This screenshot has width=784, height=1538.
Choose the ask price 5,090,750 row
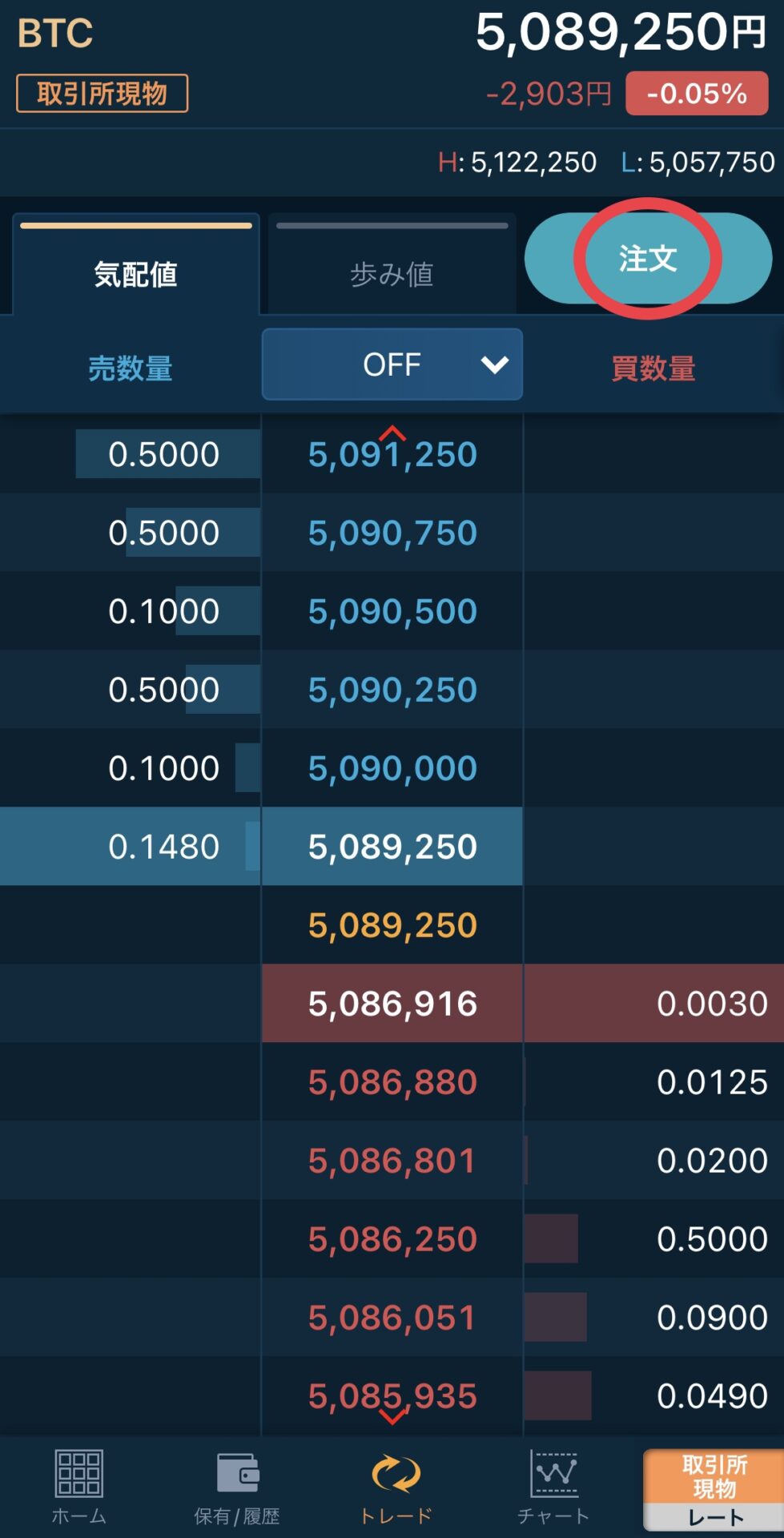[x=392, y=533]
